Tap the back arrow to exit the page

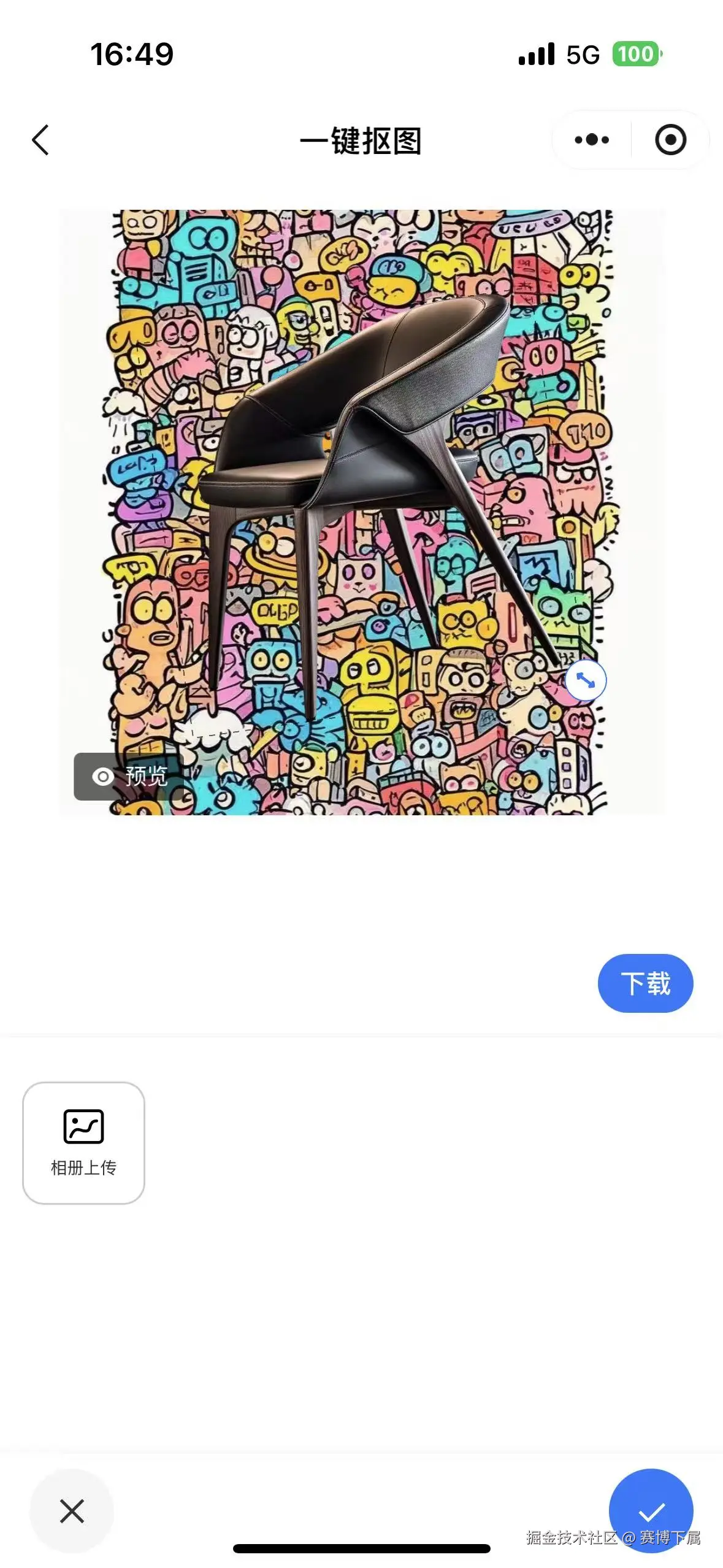(x=39, y=140)
